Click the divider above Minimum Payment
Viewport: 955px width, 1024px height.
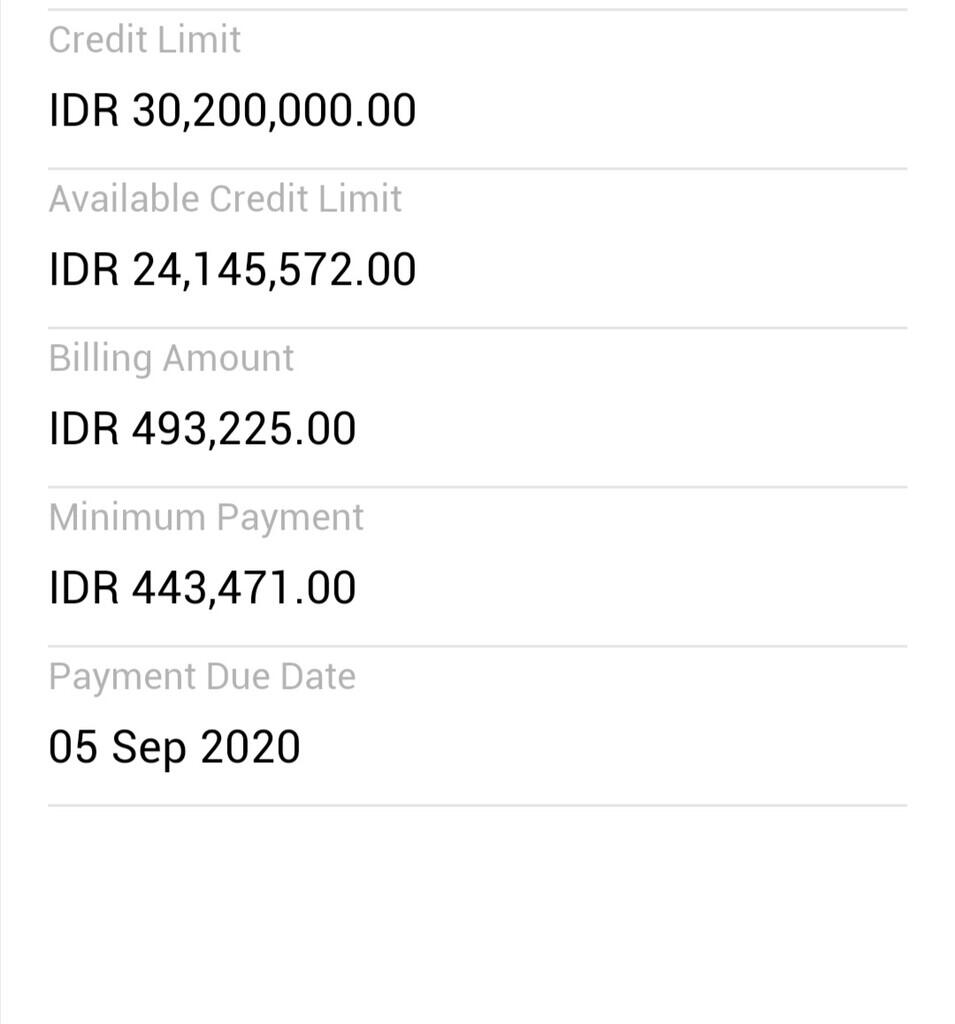coord(477,482)
